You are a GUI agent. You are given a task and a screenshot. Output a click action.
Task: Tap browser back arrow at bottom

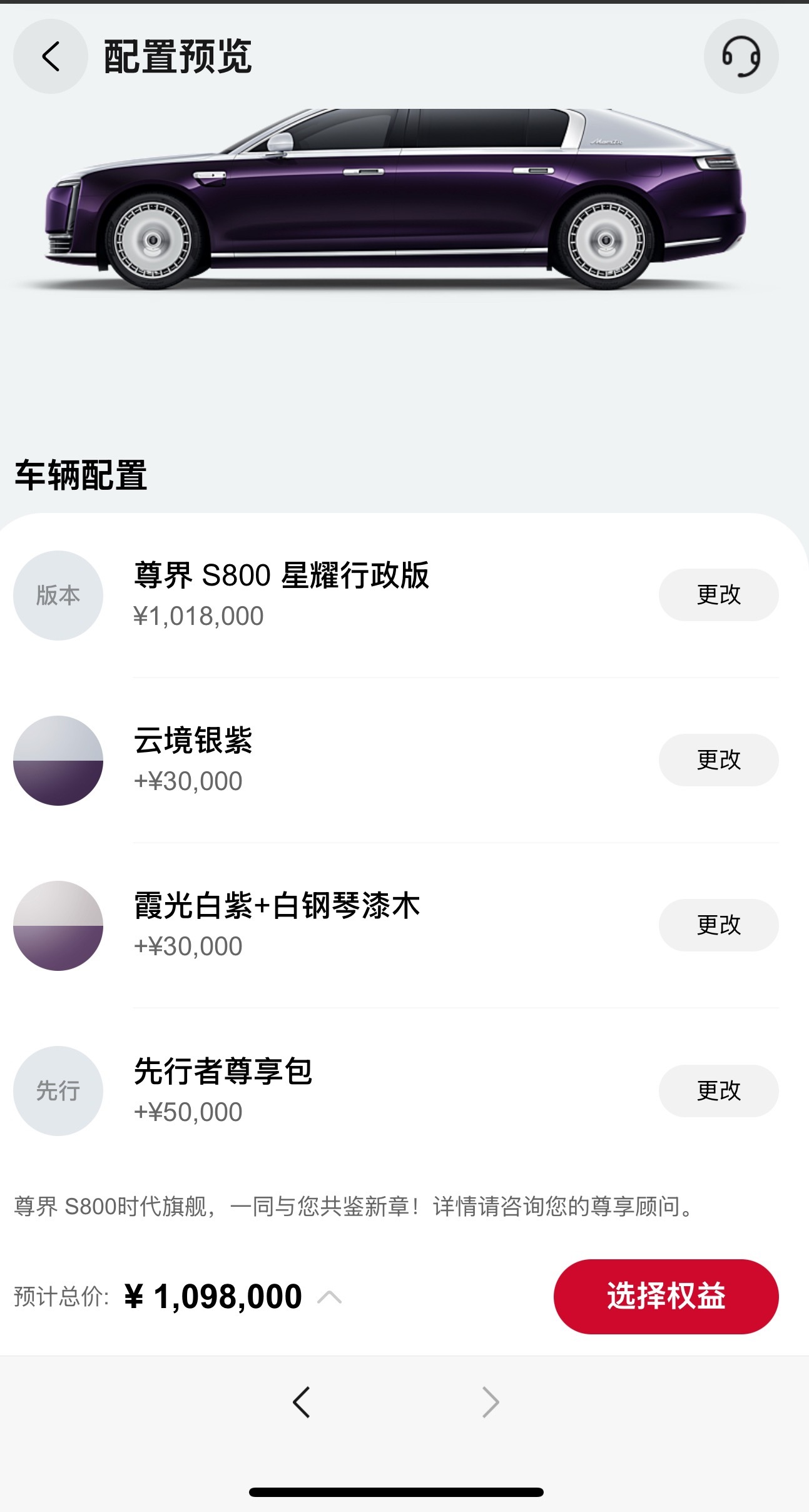coord(302,1402)
